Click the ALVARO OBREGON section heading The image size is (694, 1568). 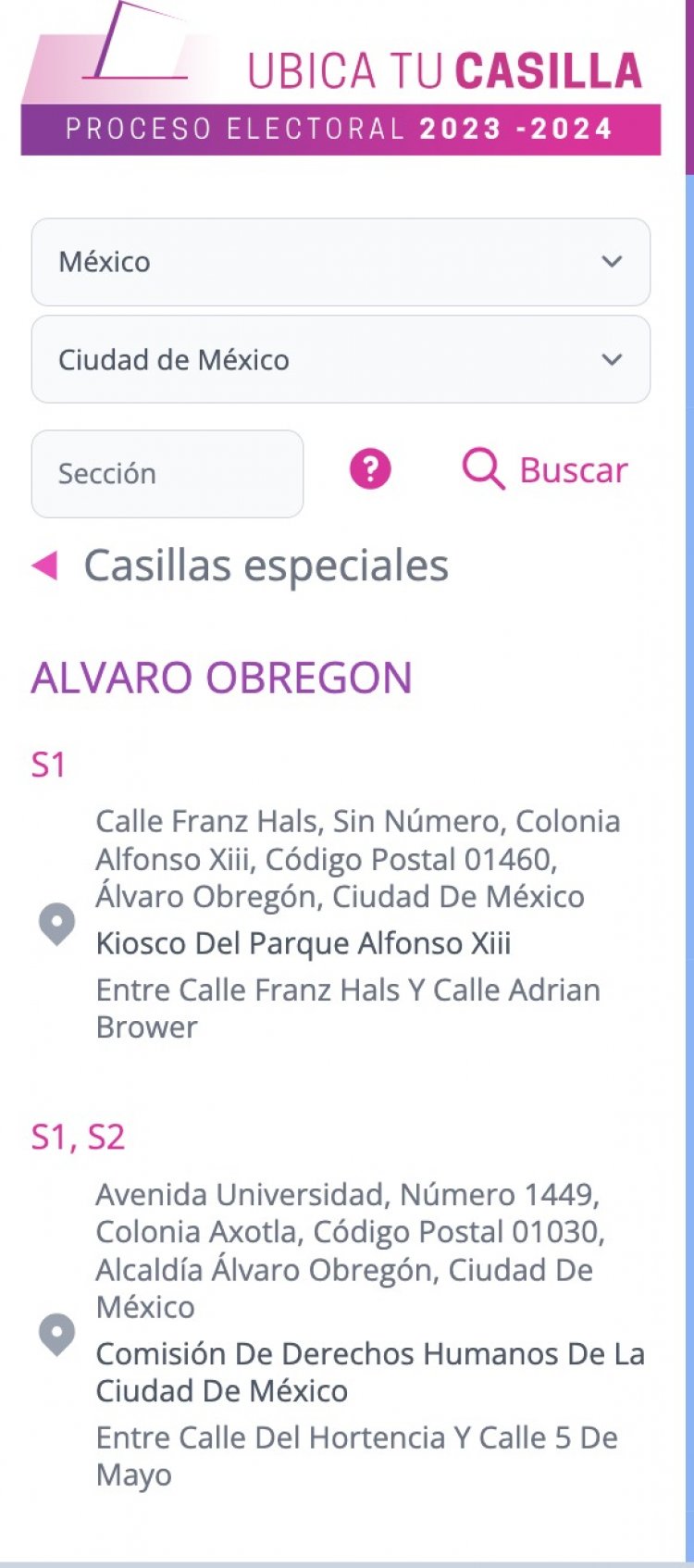tap(222, 678)
